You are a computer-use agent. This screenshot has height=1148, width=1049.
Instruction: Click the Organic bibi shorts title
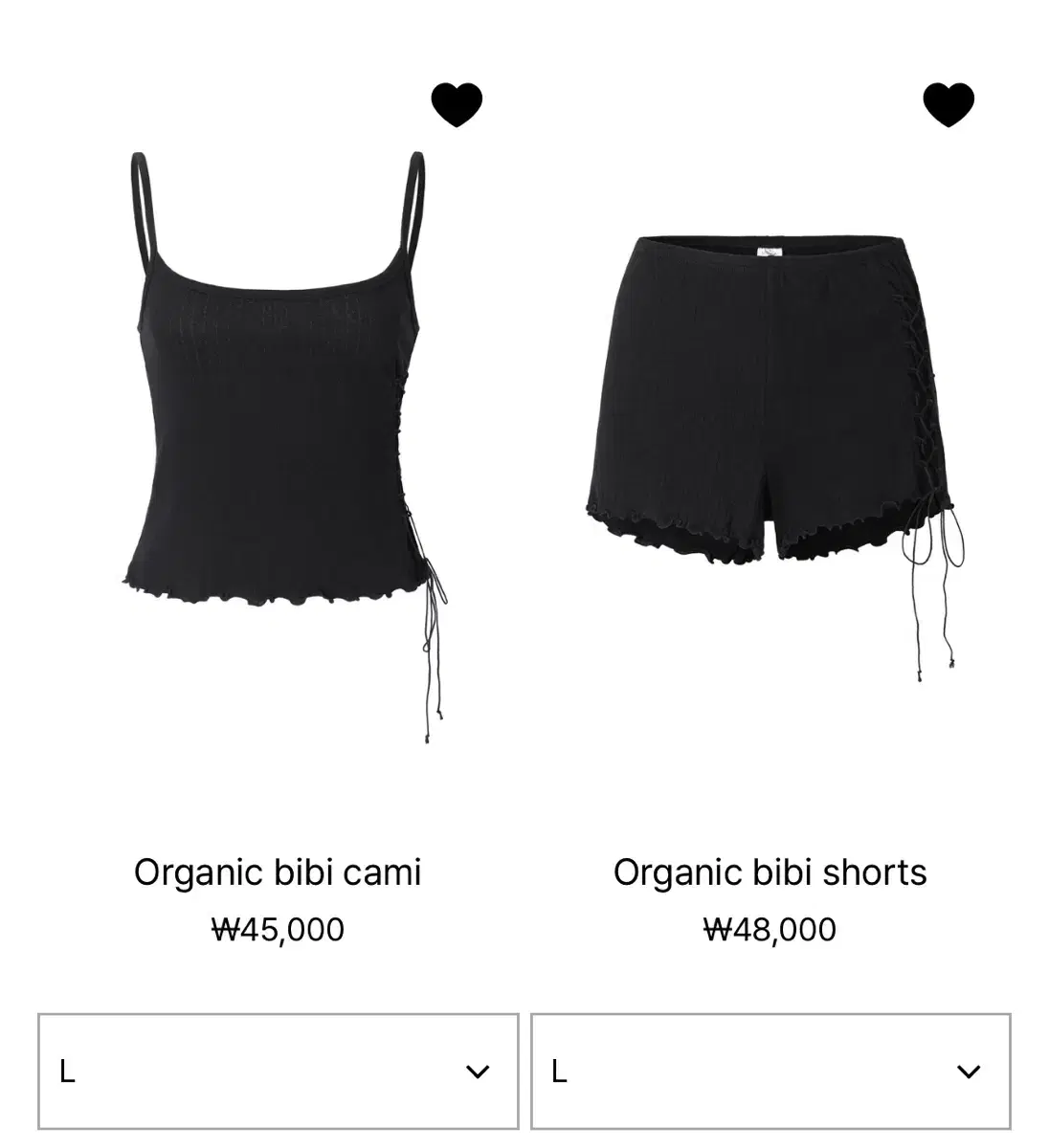click(770, 872)
